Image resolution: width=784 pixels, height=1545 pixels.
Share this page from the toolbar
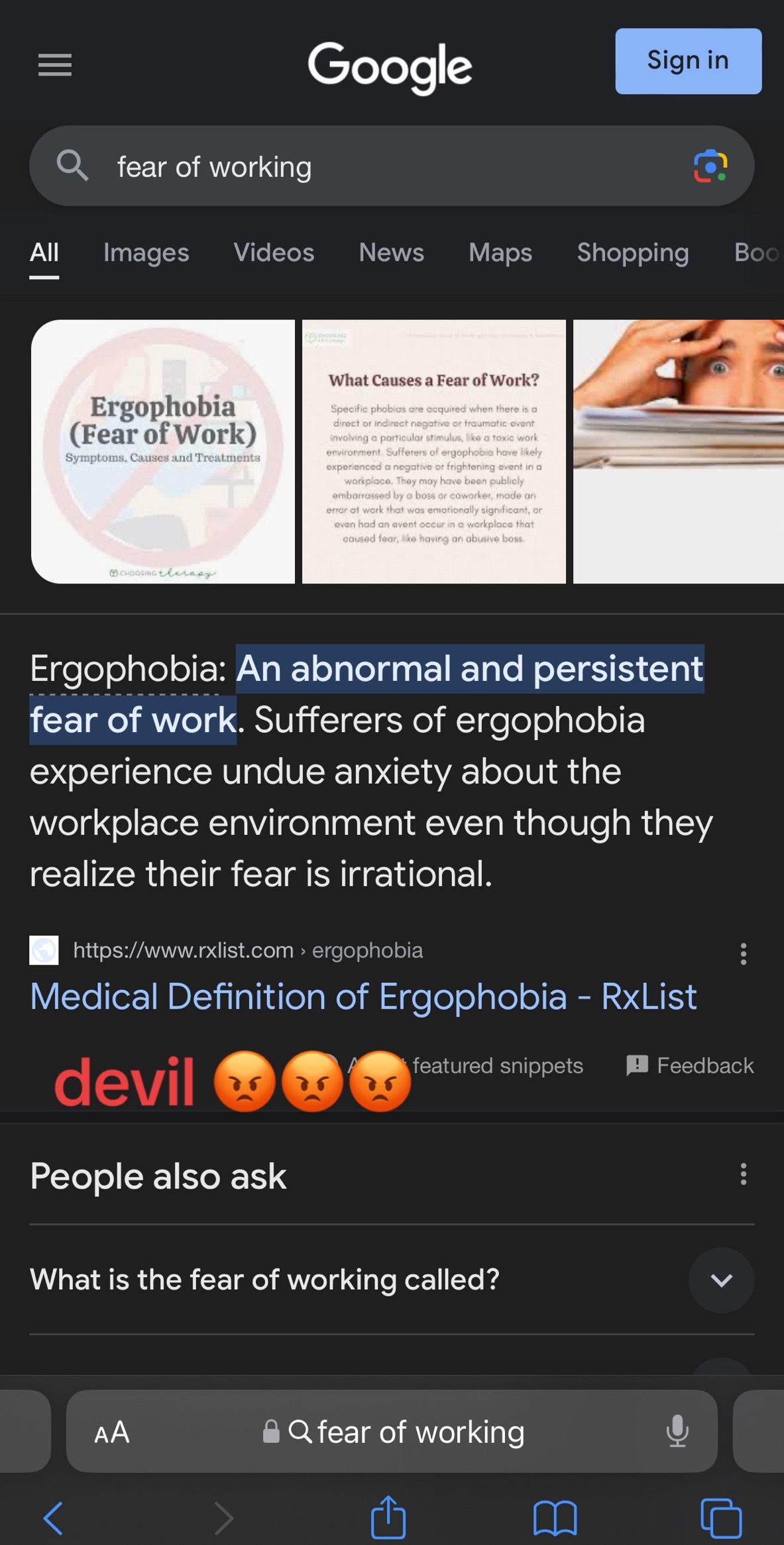tap(388, 1516)
